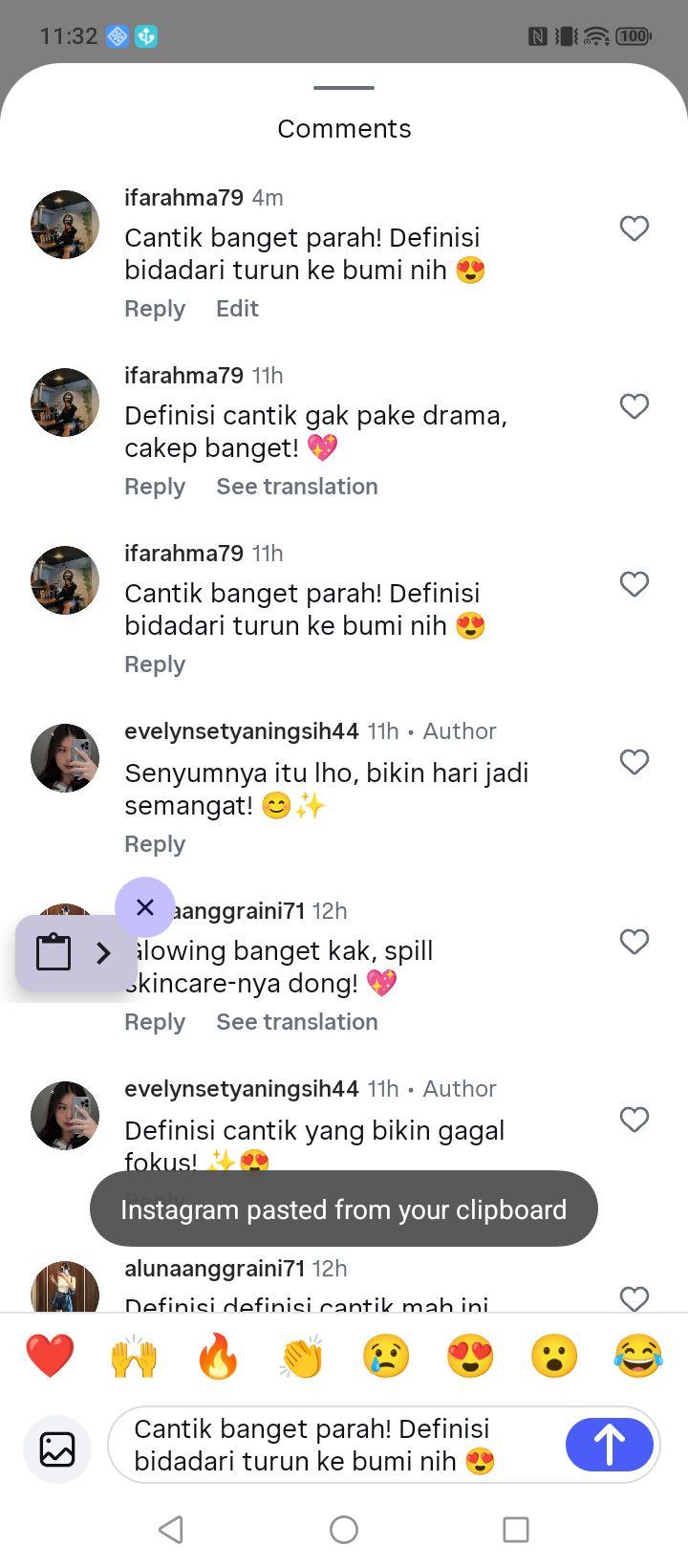Like the "Senyumnya itu lho" comment
Viewport: 688px width, 1568px height.
(x=634, y=762)
